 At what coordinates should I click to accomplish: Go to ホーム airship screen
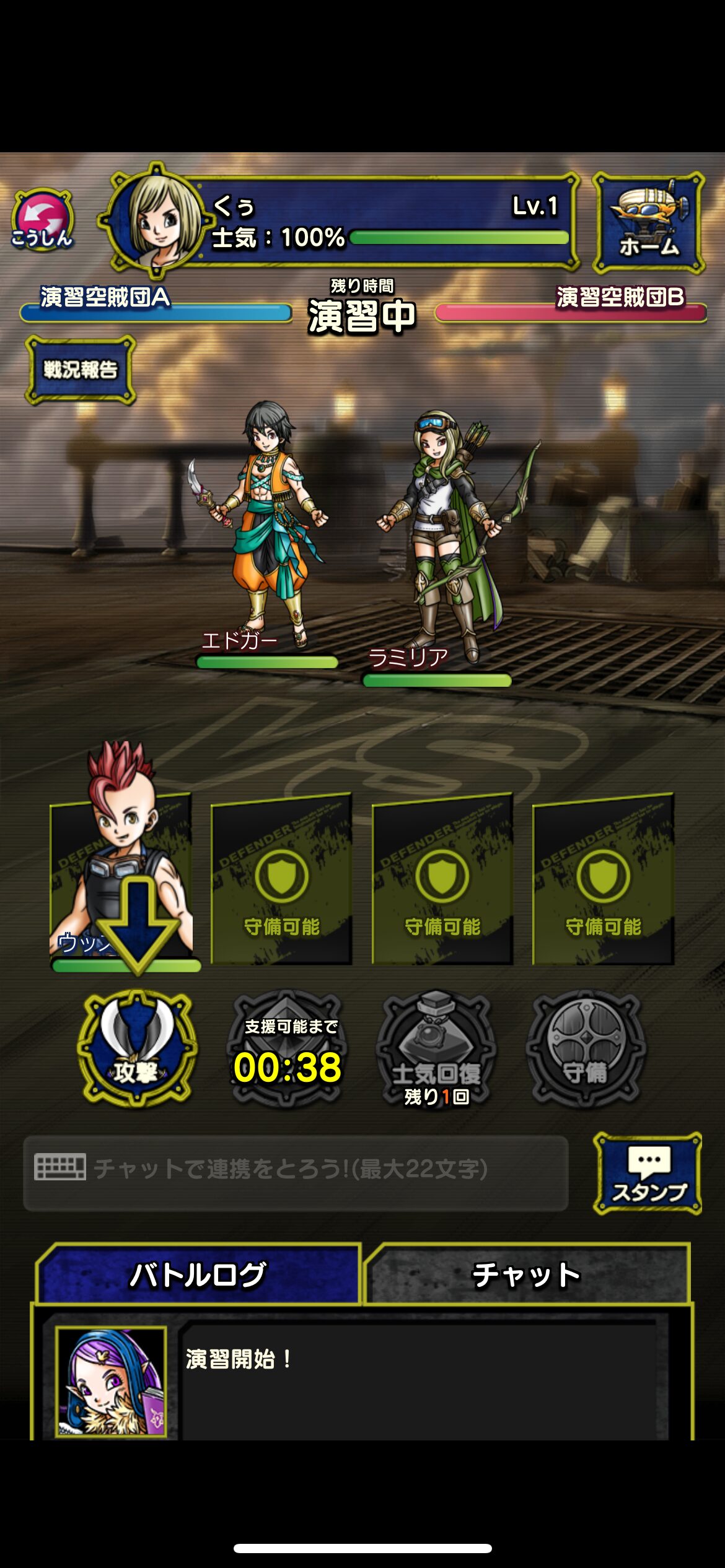648,224
